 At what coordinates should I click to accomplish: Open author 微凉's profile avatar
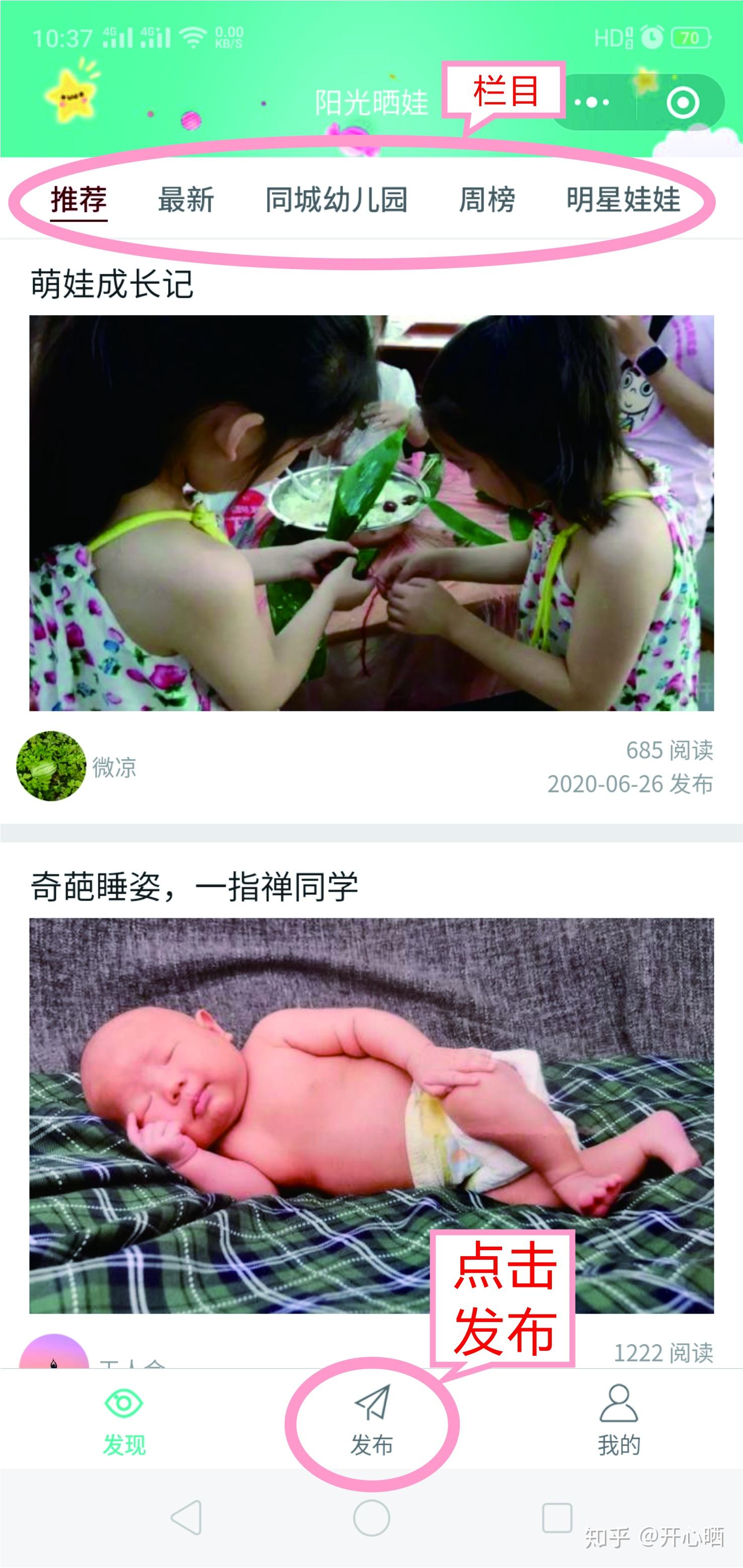click(x=51, y=766)
